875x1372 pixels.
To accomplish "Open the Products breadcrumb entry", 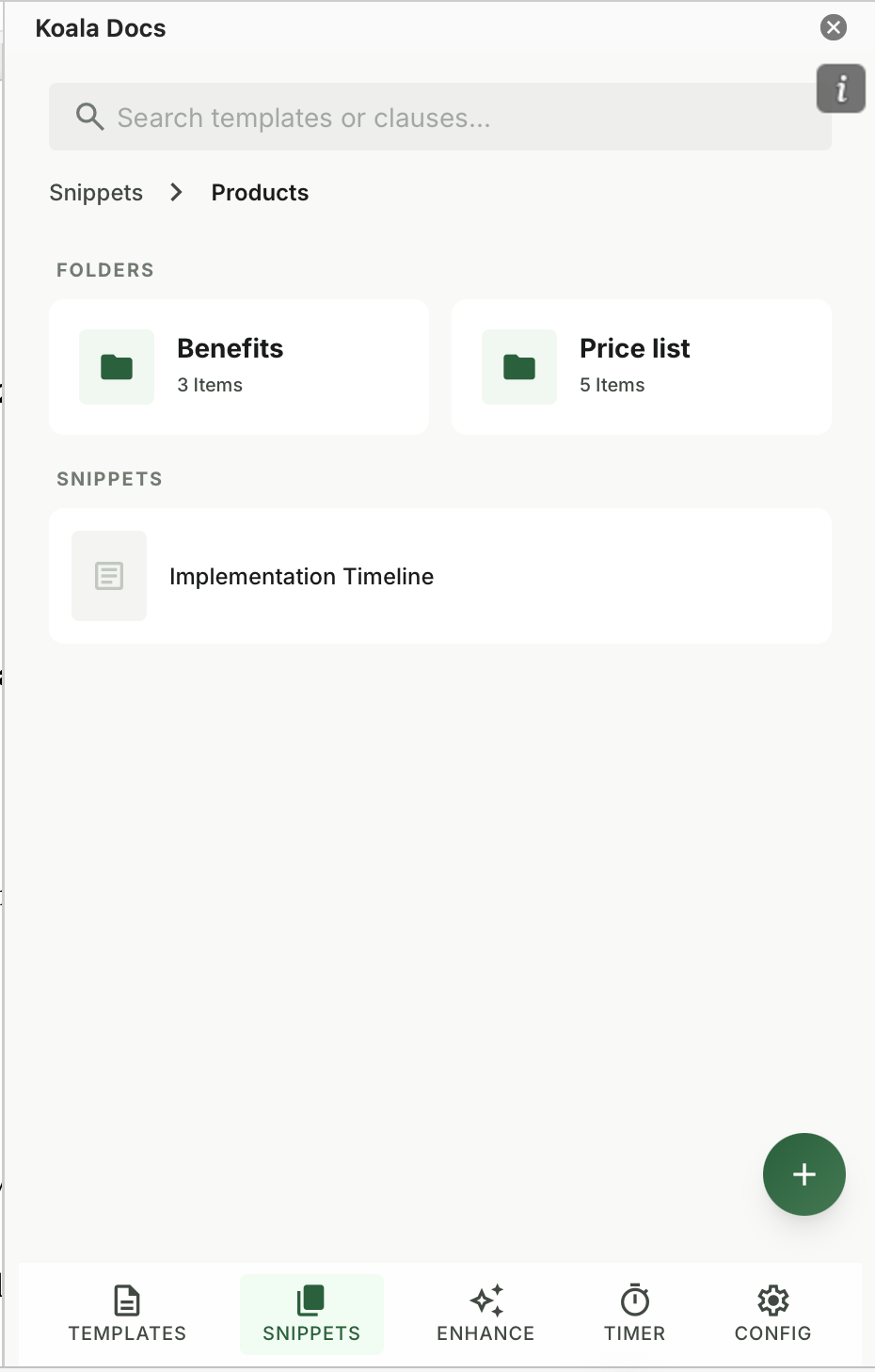I will click(260, 192).
